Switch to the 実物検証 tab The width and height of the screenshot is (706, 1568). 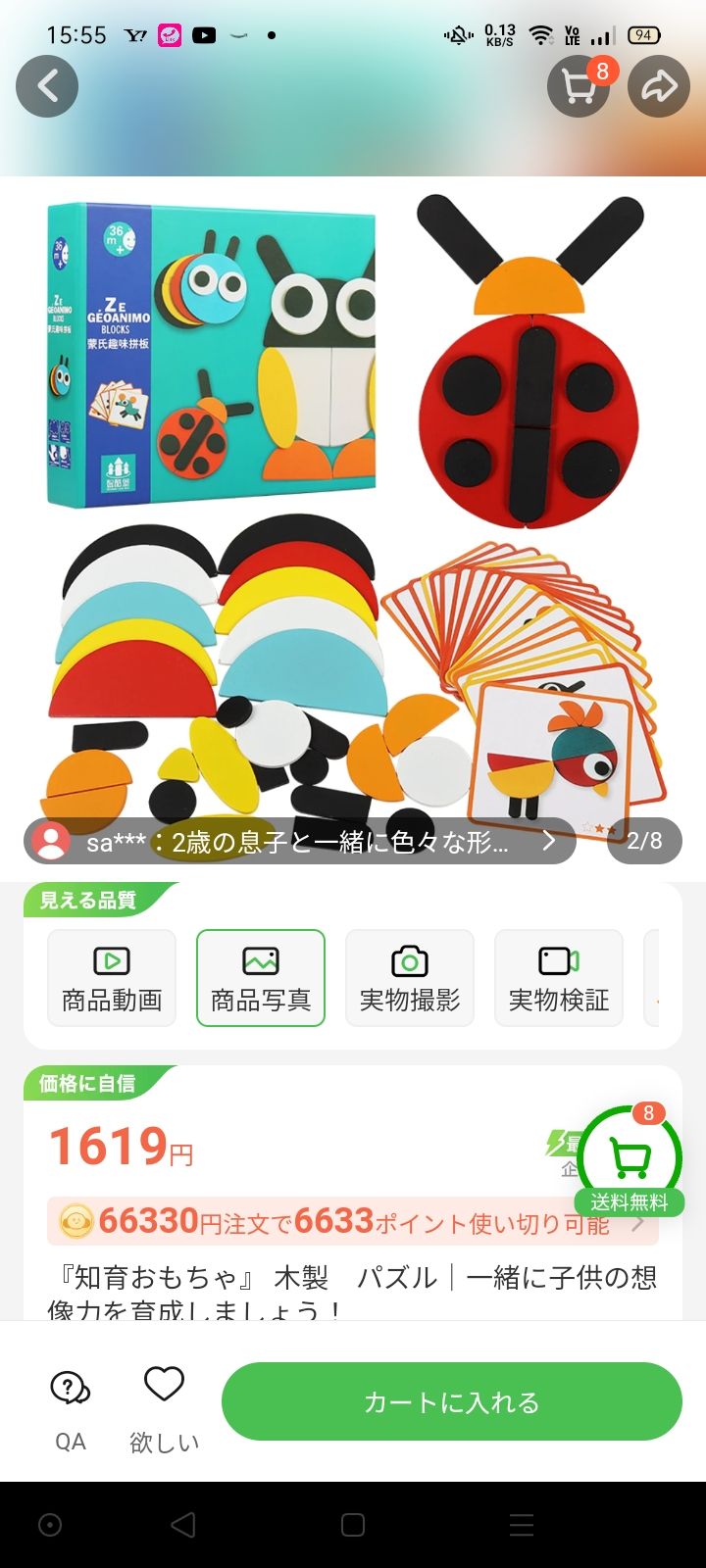(559, 978)
